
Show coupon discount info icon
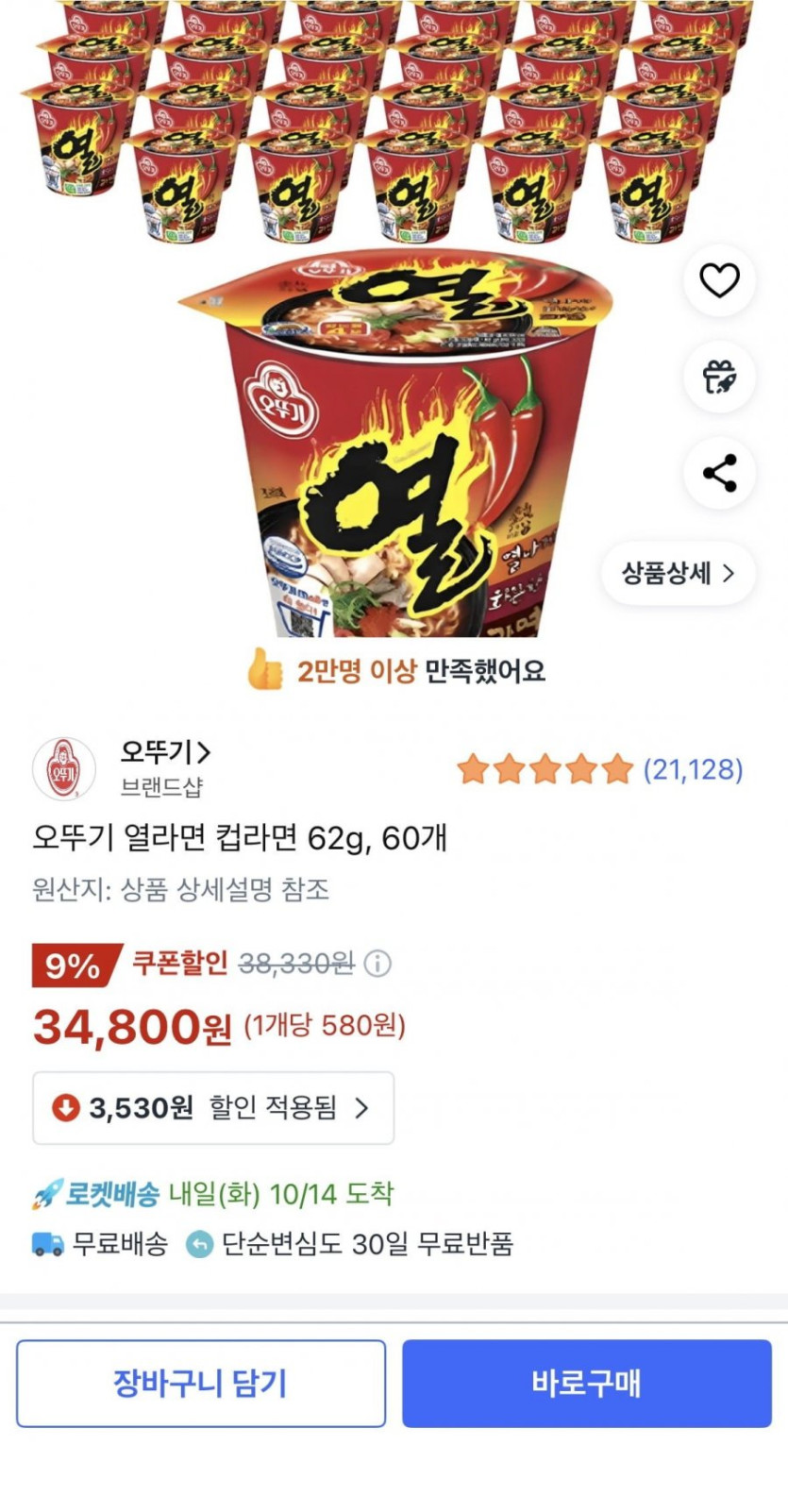click(377, 964)
